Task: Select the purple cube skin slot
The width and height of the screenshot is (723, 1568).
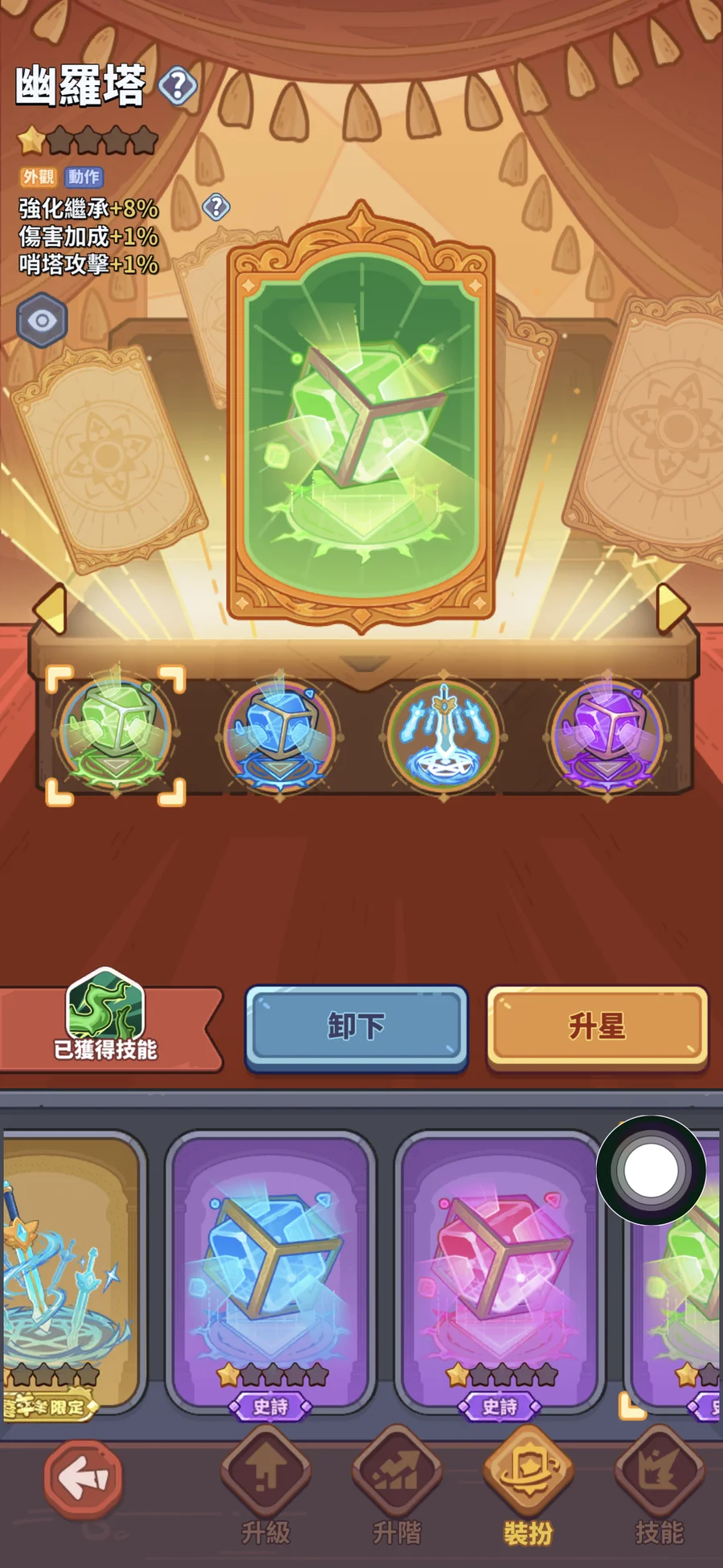Action: click(607, 735)
